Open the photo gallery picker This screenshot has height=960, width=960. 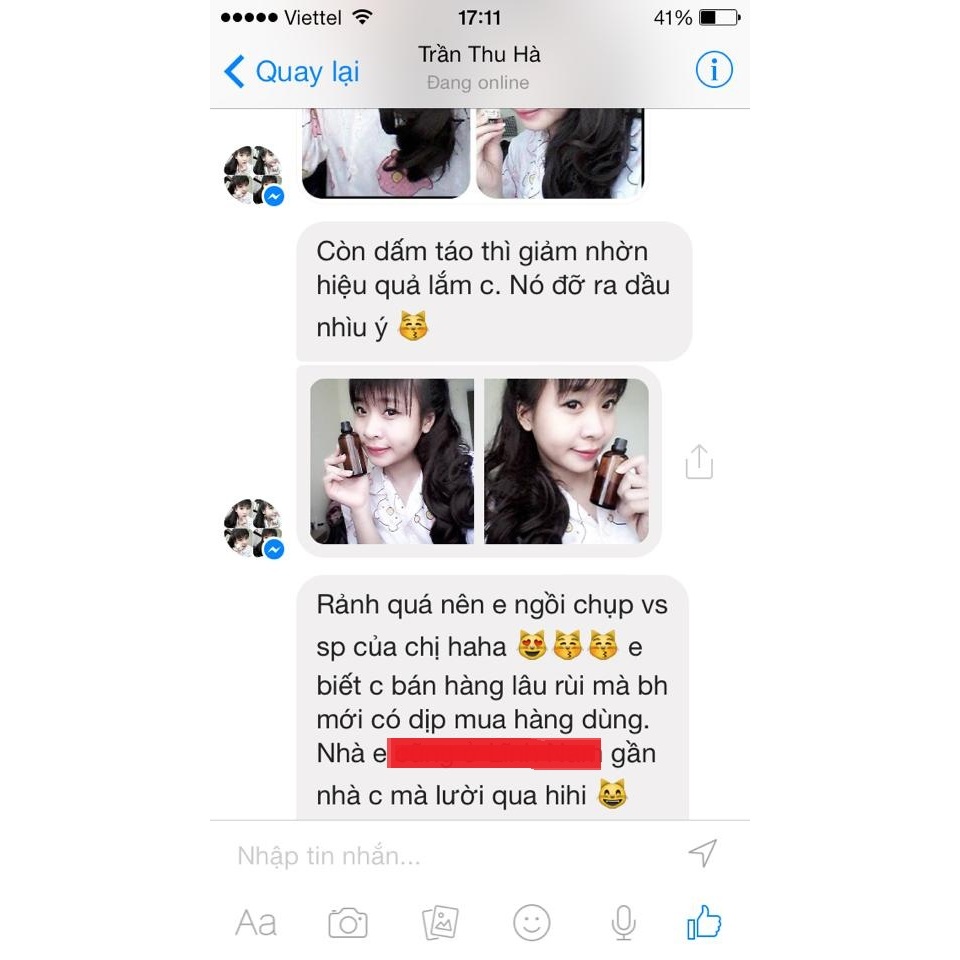click(x=440, y=922)
